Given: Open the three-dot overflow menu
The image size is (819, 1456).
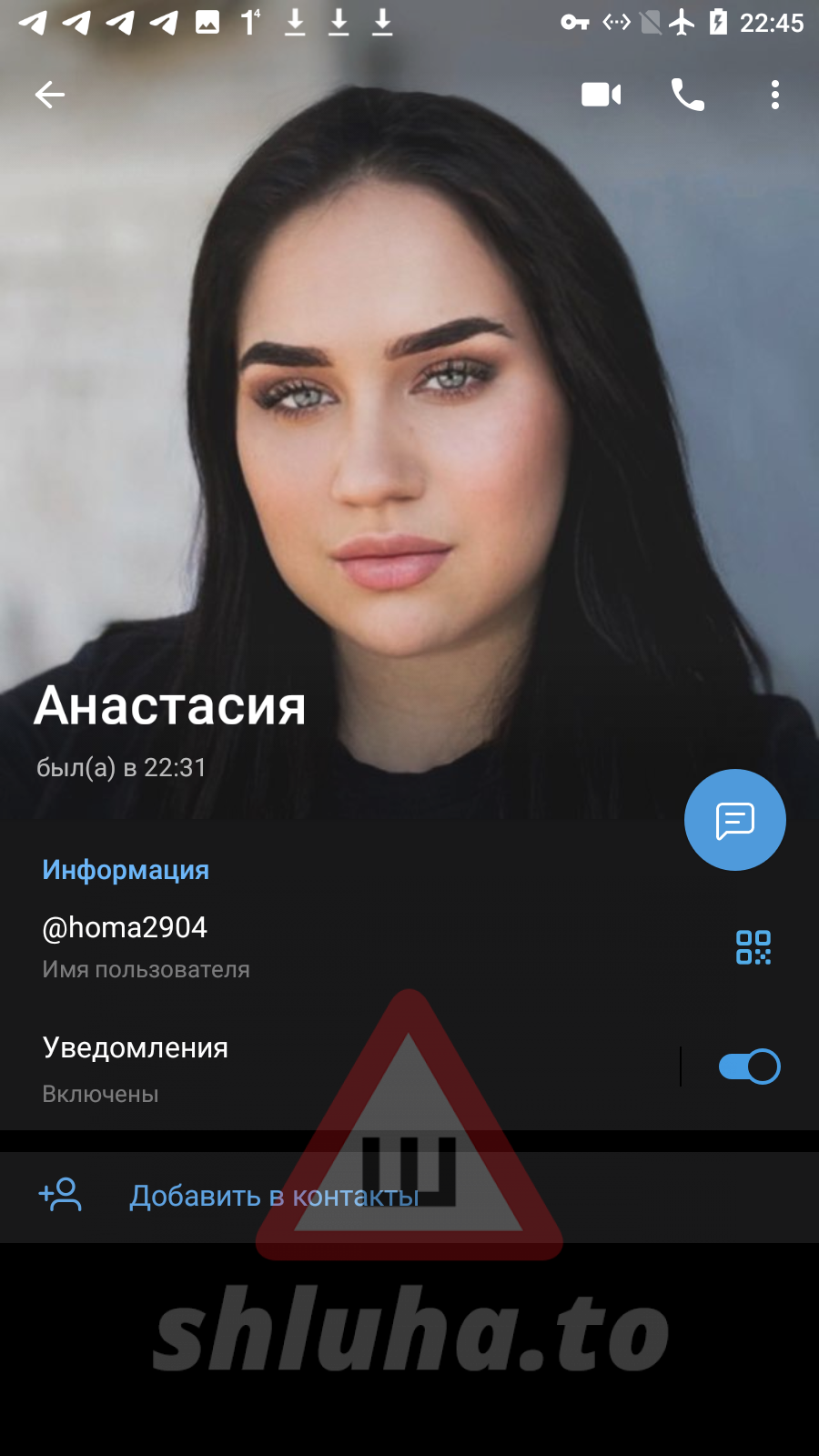Looking at the screenshot, I should pos(774,95).
